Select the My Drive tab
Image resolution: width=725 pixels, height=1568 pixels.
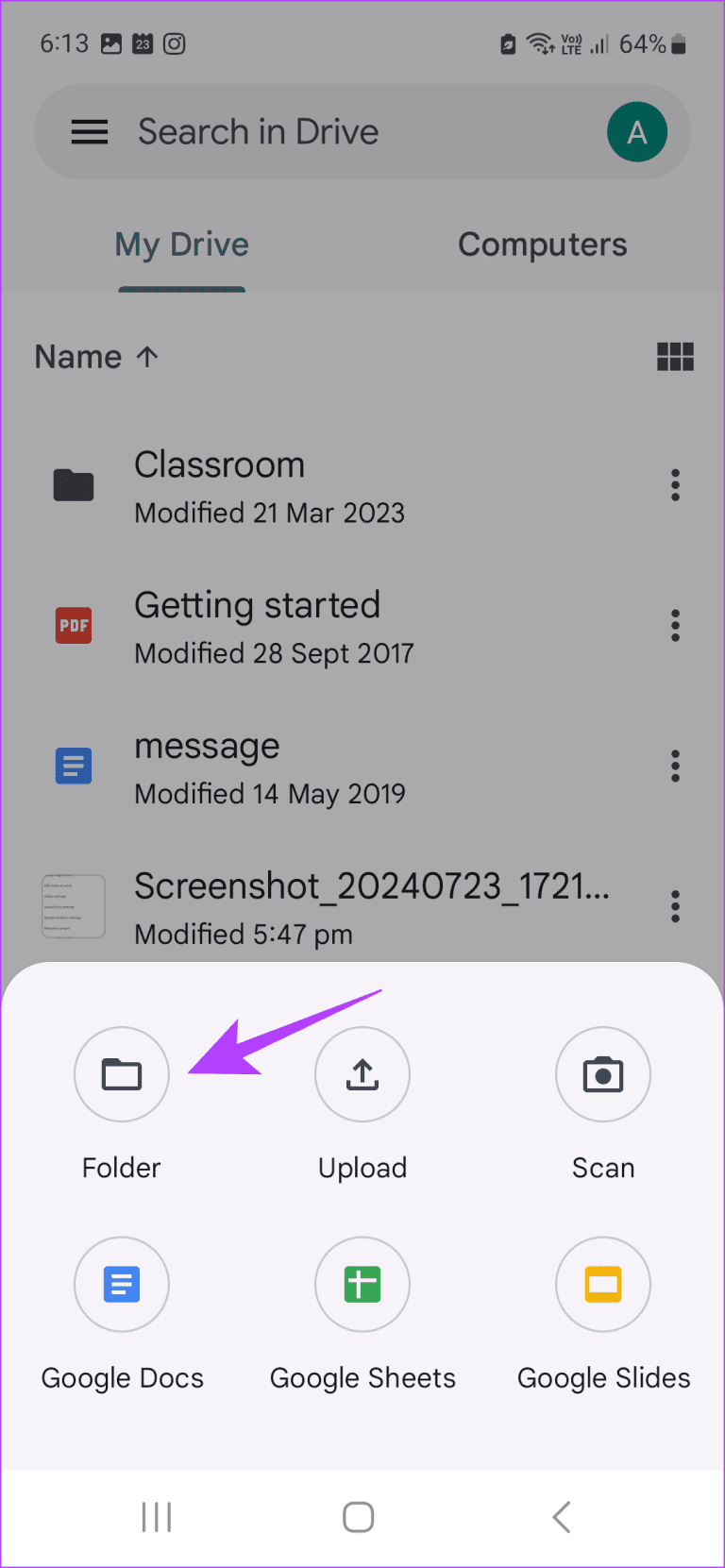tap(181, 244)
